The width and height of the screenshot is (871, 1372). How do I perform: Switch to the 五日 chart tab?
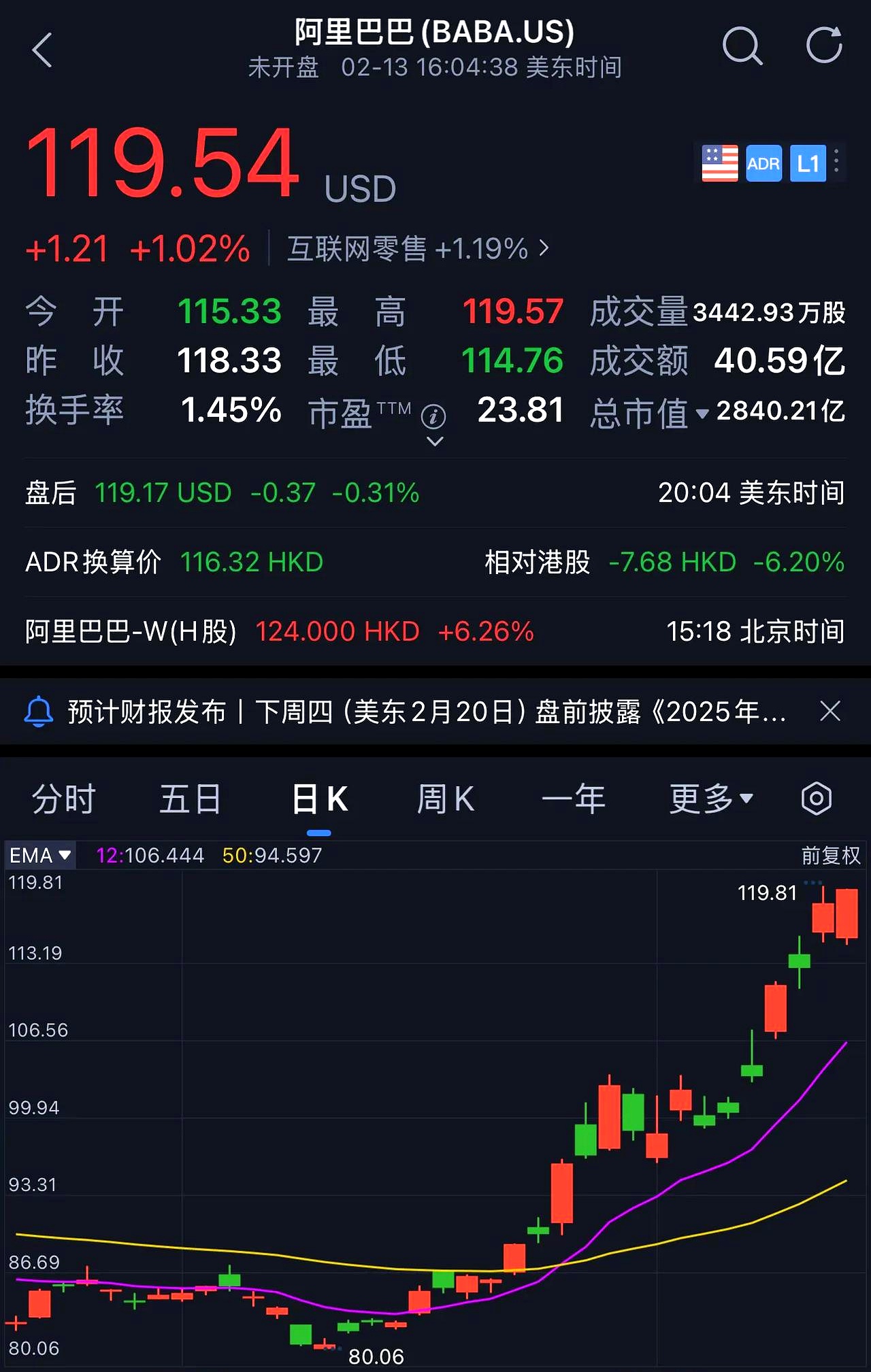point(191,799)
